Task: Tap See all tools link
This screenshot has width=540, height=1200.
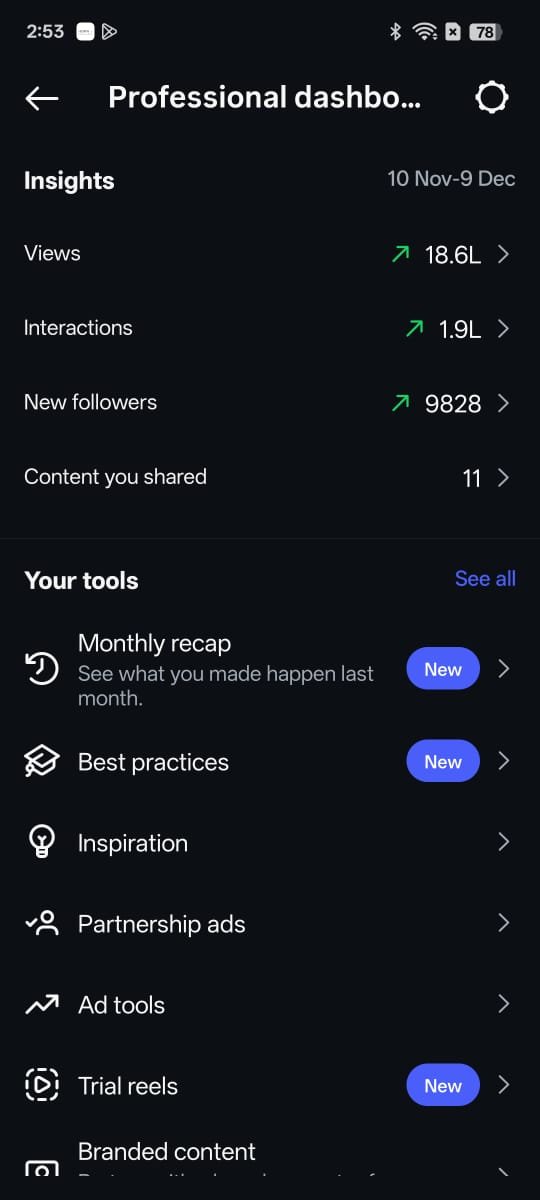Action: click(x=485, y=579)
